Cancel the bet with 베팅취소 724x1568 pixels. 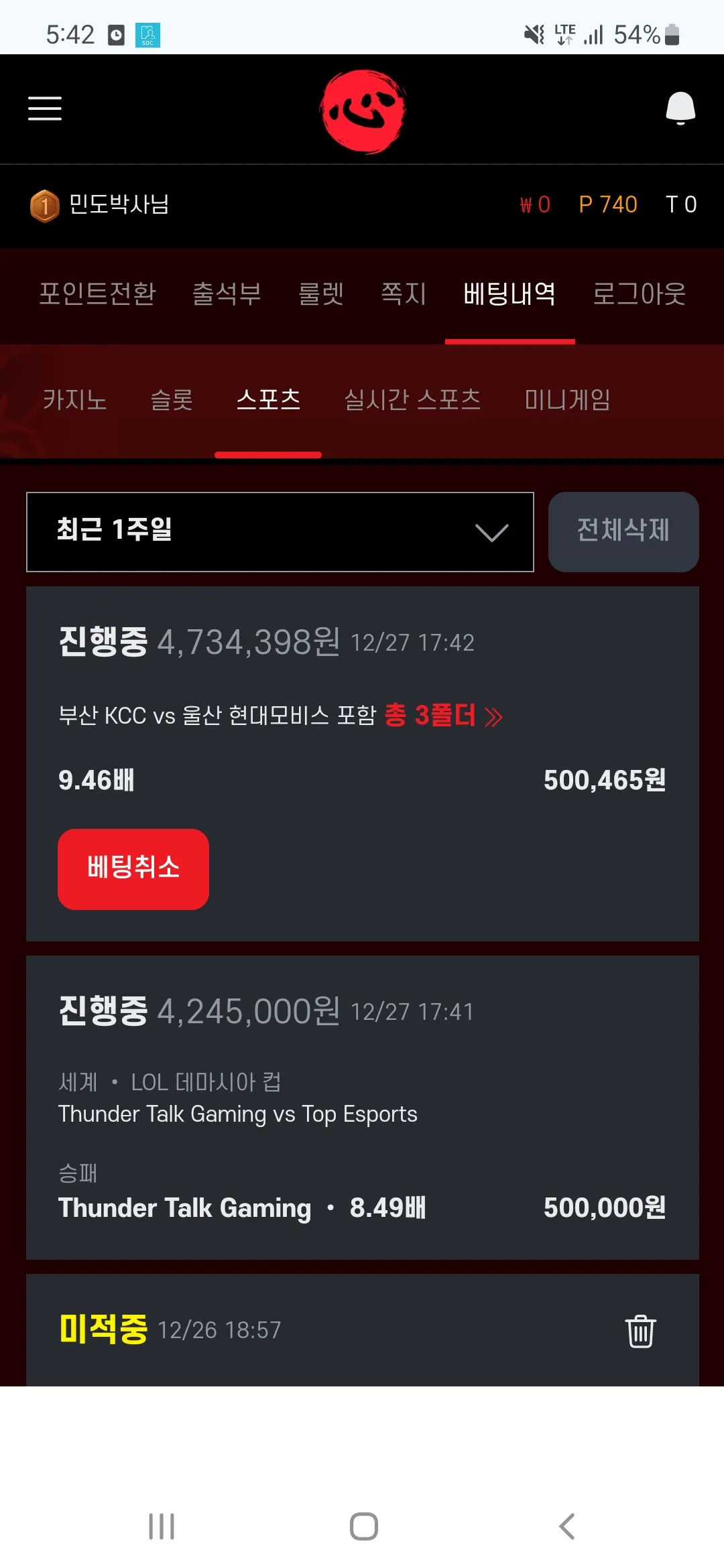point(133,869)
